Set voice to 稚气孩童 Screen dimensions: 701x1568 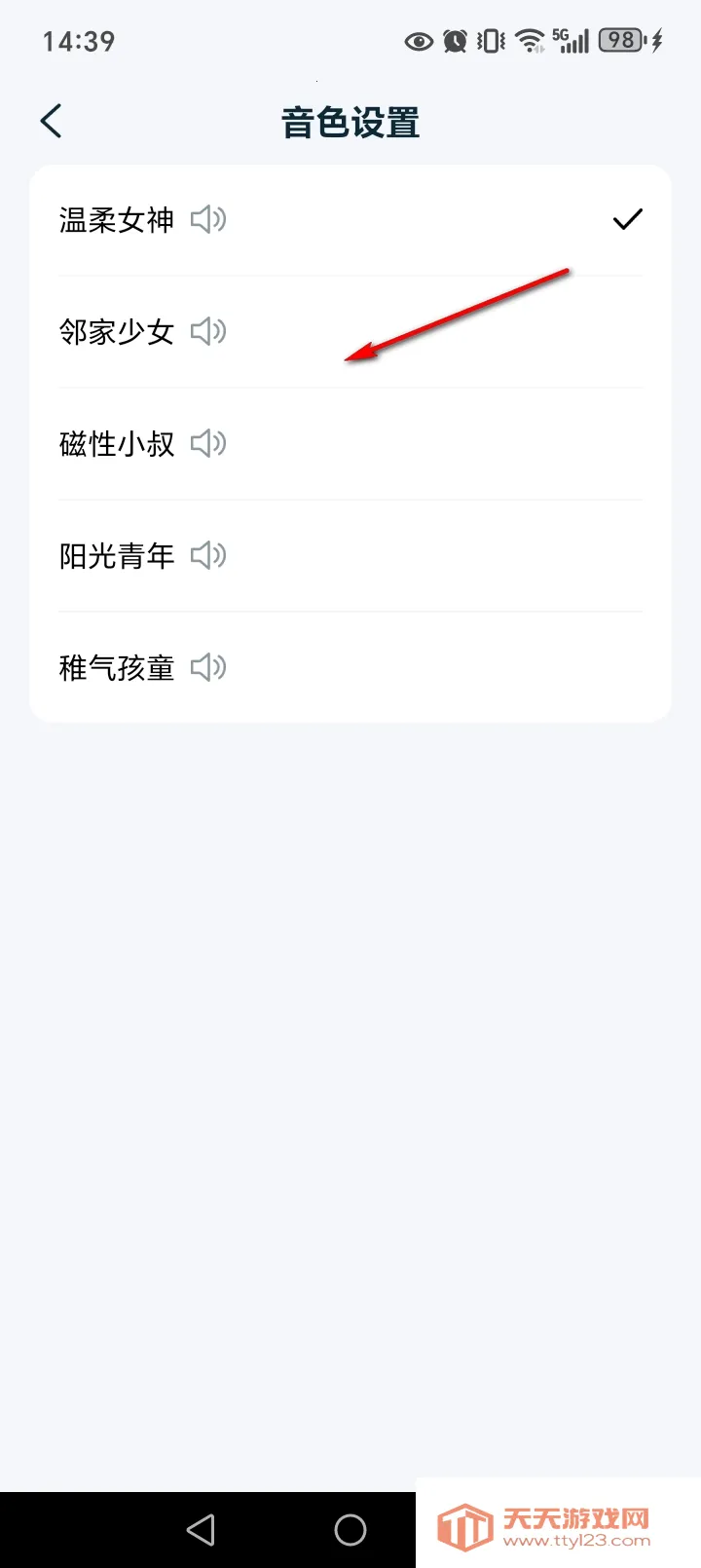117,668
